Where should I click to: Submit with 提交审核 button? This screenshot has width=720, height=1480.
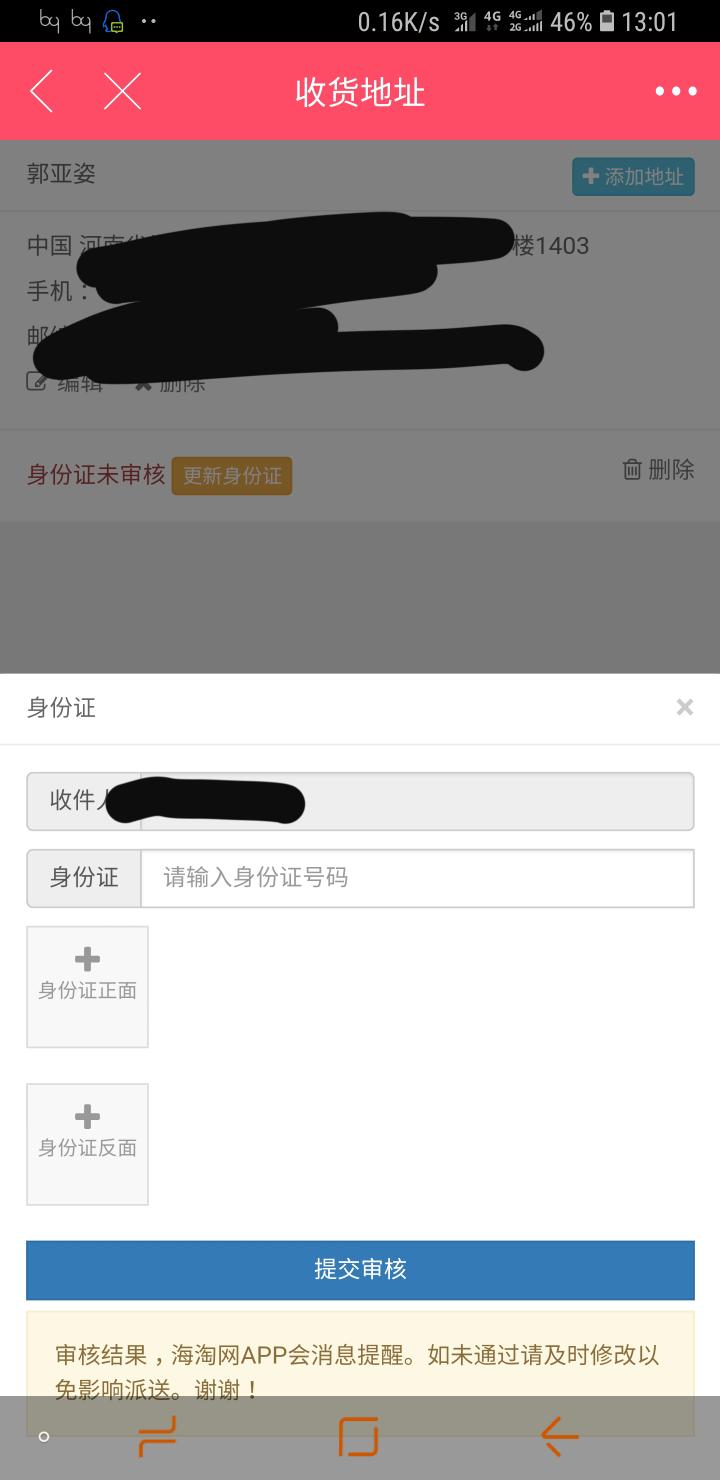coord(360,1270)
